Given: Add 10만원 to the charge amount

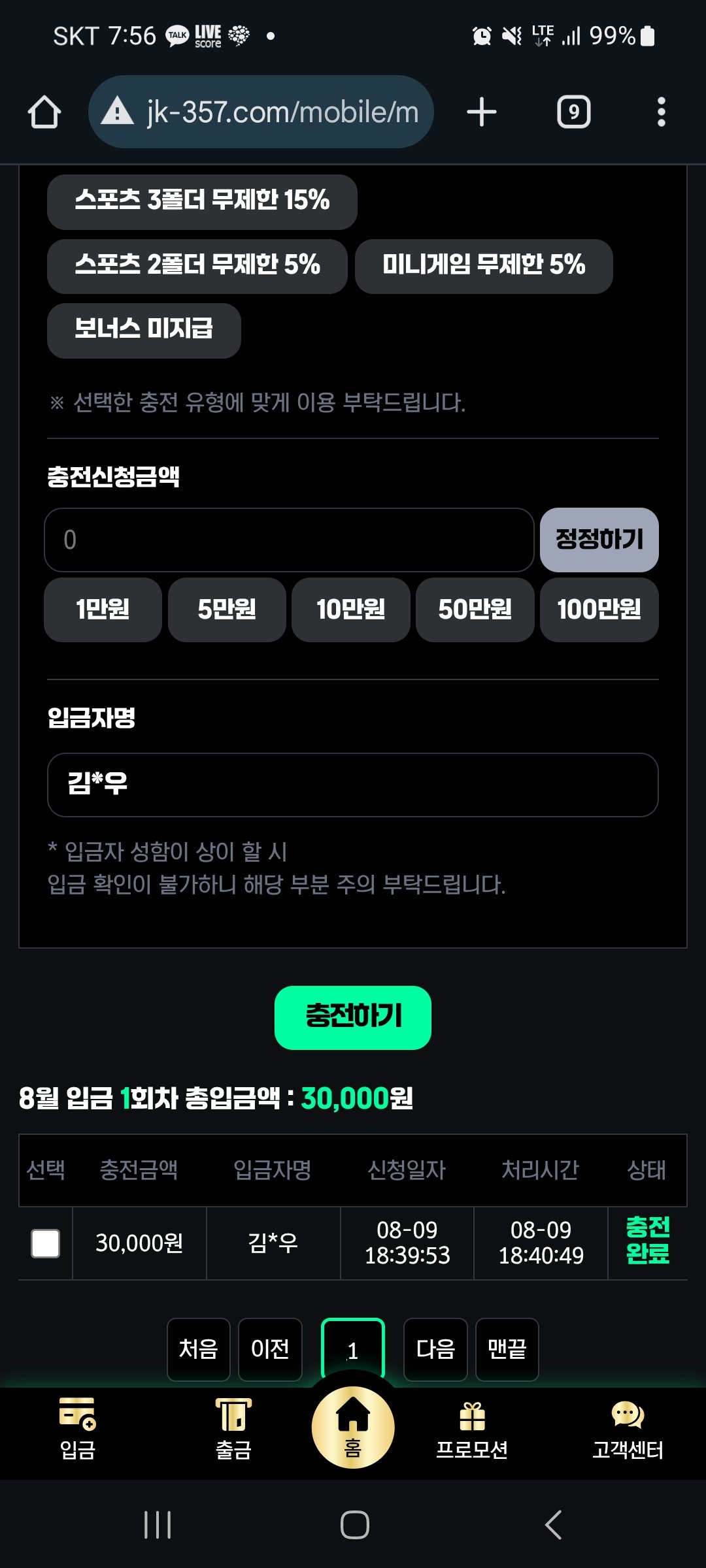Looking at the screenshot, I should (x=350, y=610).
